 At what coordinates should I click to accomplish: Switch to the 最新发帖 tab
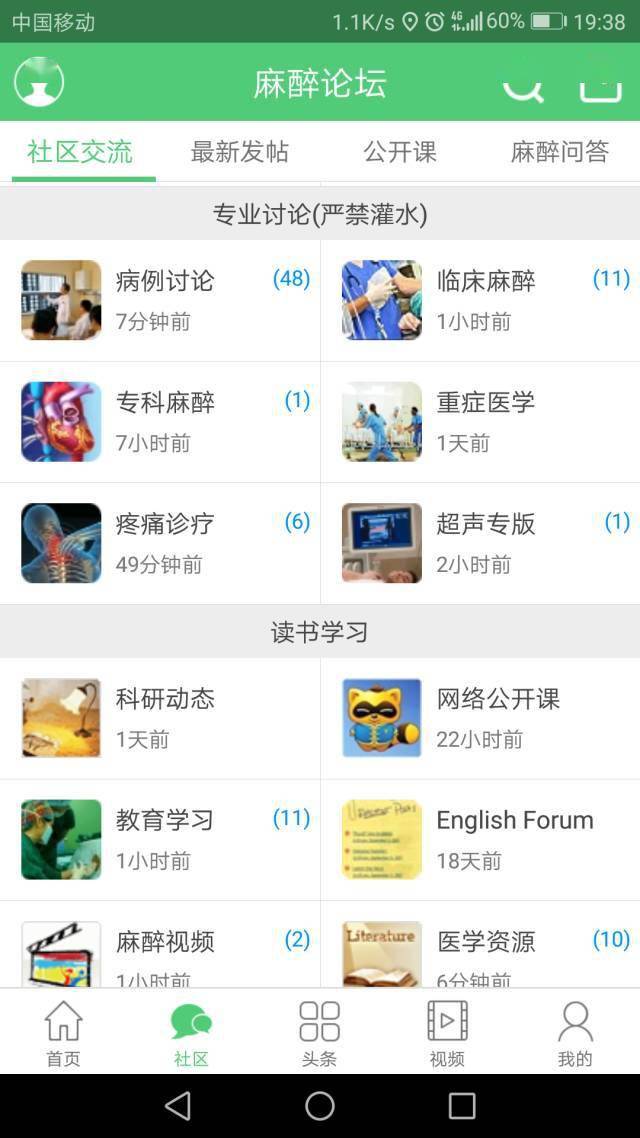(x=240, y=152)
